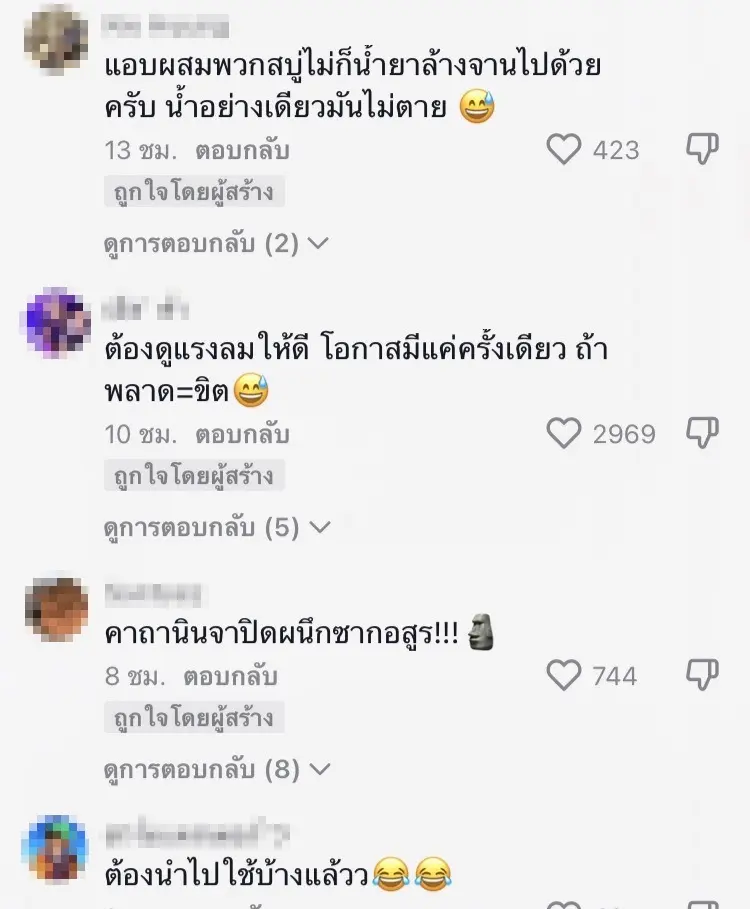Like the comment with 423 likes

tap(565, 150)
